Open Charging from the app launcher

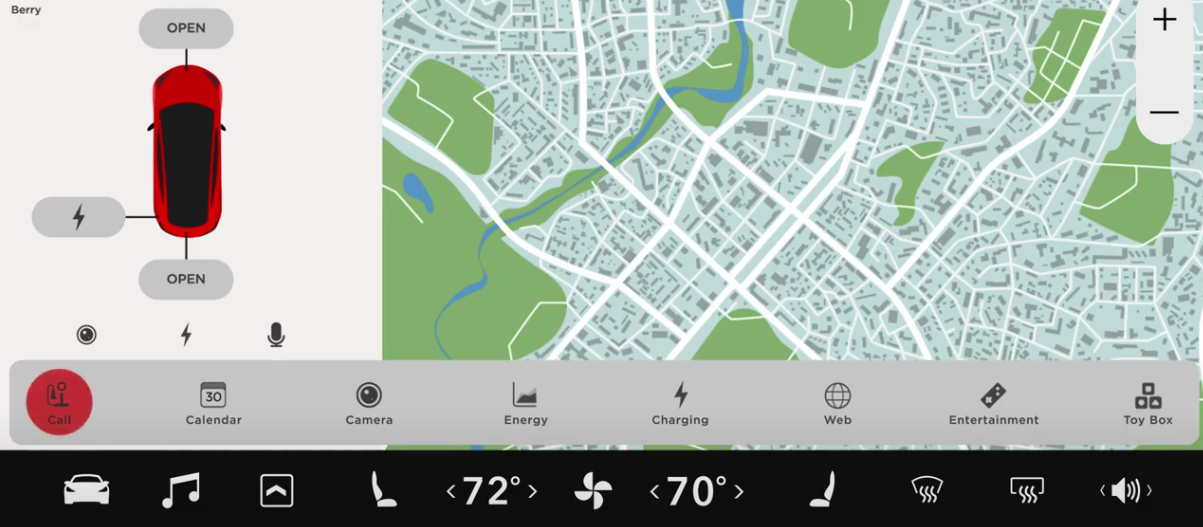(x=680, y=404)
